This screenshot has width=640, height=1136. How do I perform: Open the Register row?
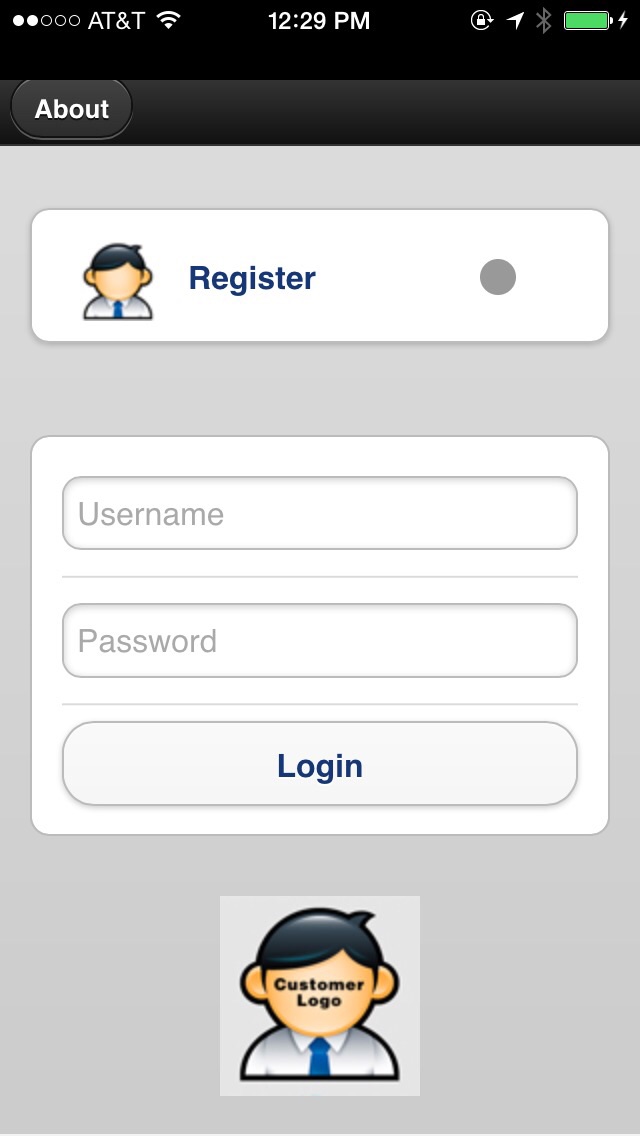tap(319, 276)
